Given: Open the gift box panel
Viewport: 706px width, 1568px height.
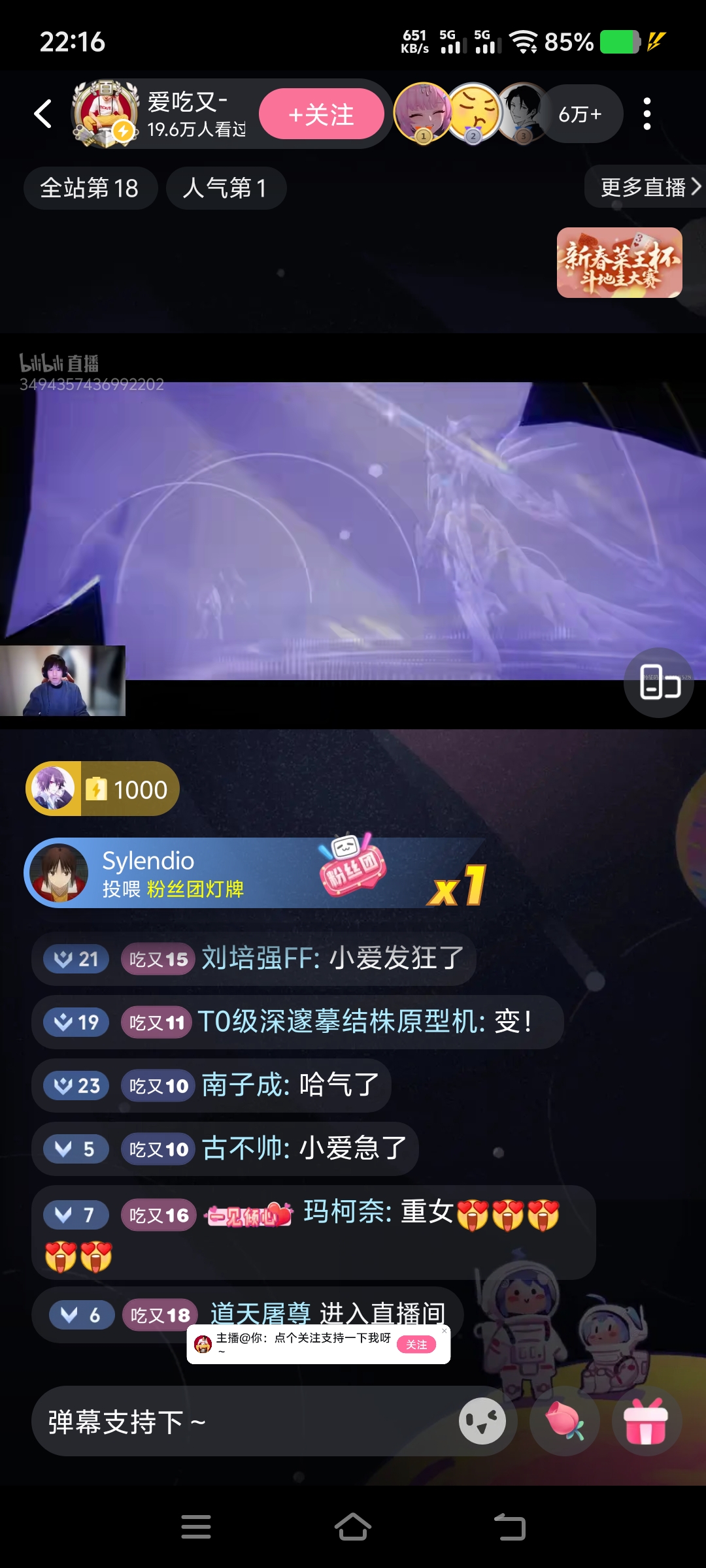Looking at the screenshot, I should [x=647, y=1421].
